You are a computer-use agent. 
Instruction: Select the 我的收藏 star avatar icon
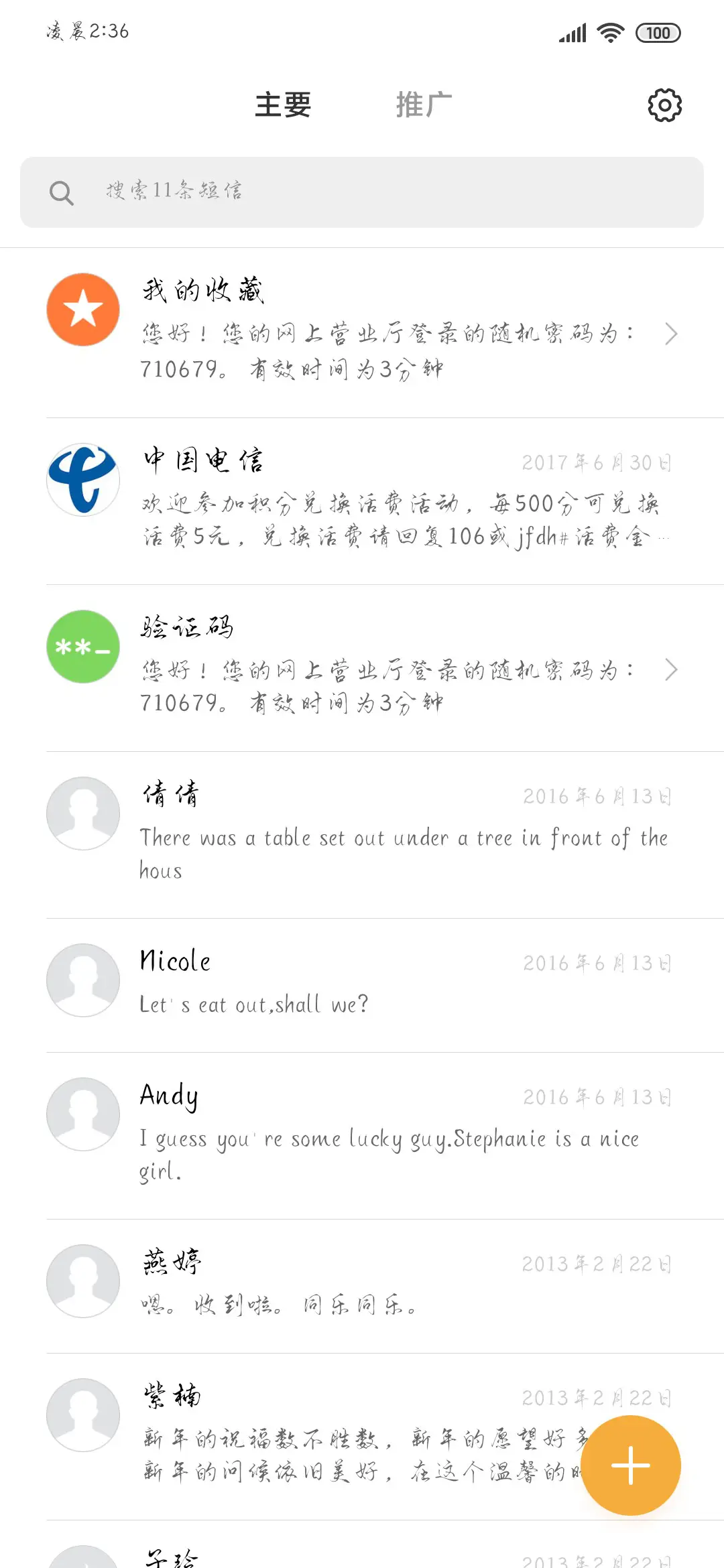[82, 309]
